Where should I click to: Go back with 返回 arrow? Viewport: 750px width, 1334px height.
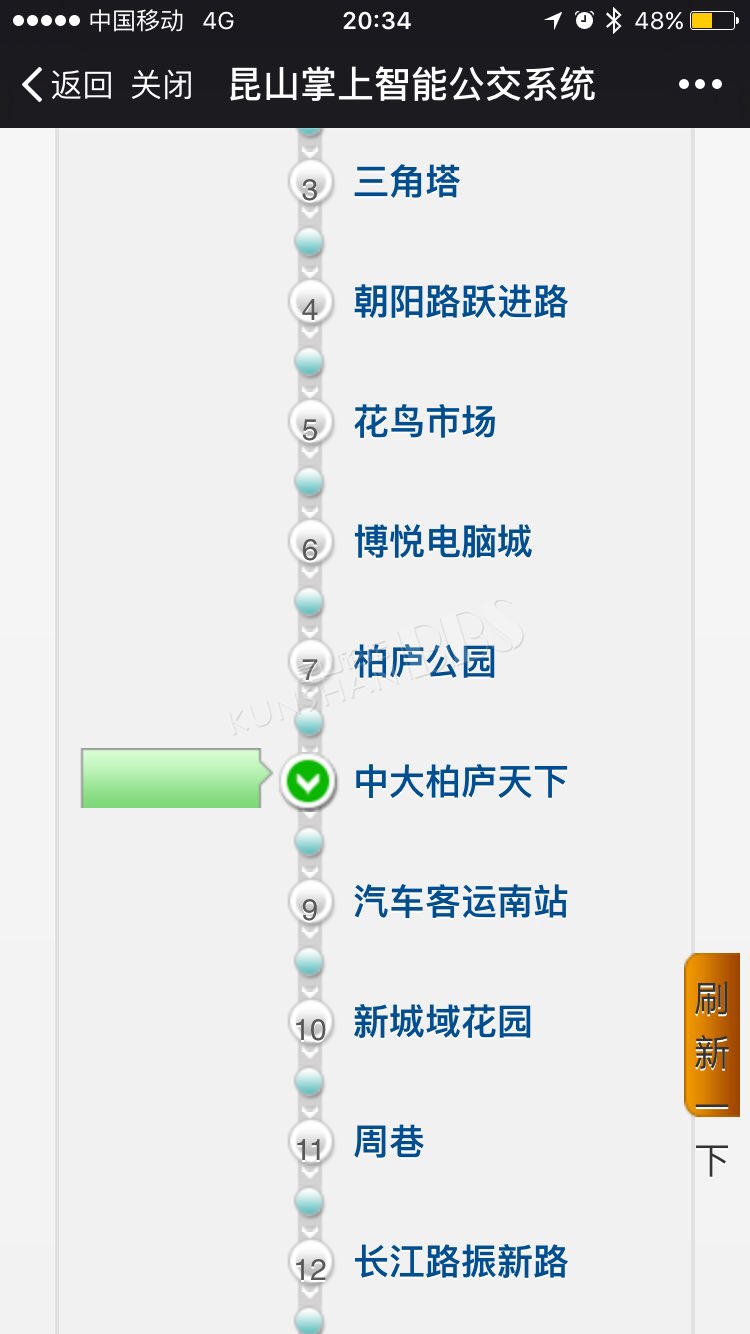coord(67,85)
